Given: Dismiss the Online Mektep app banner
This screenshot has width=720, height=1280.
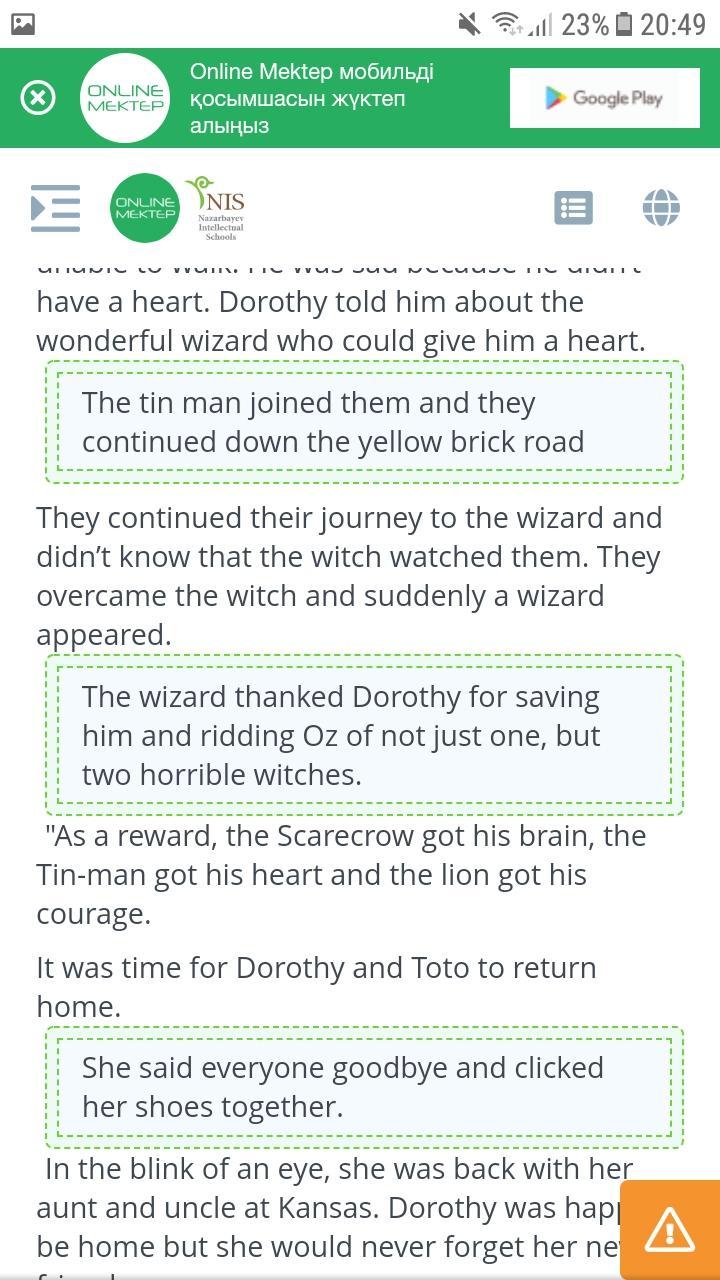Looking at the screenshot, I should click(38, 98).
